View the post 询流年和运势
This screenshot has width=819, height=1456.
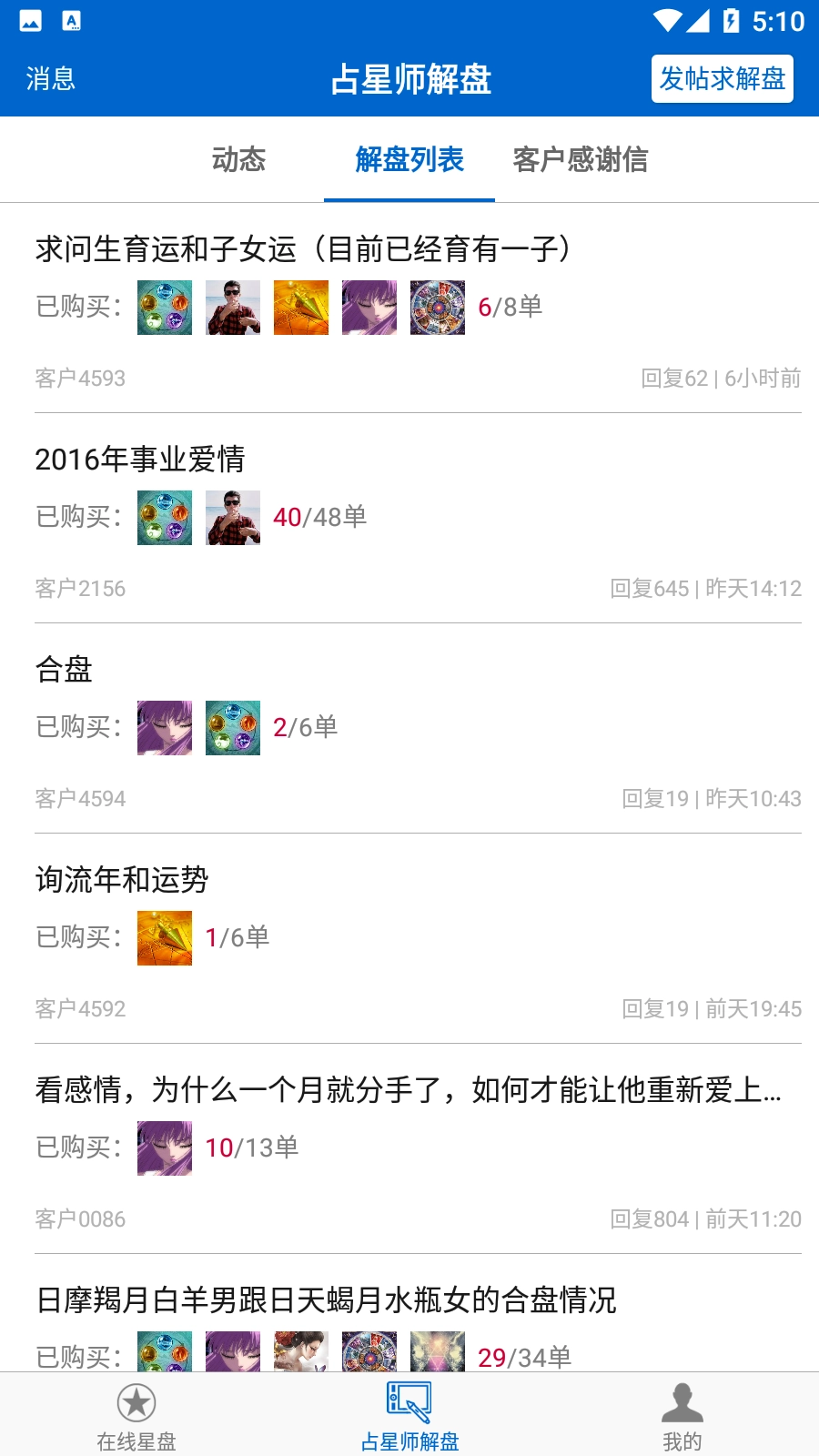(x=122, y=880)
